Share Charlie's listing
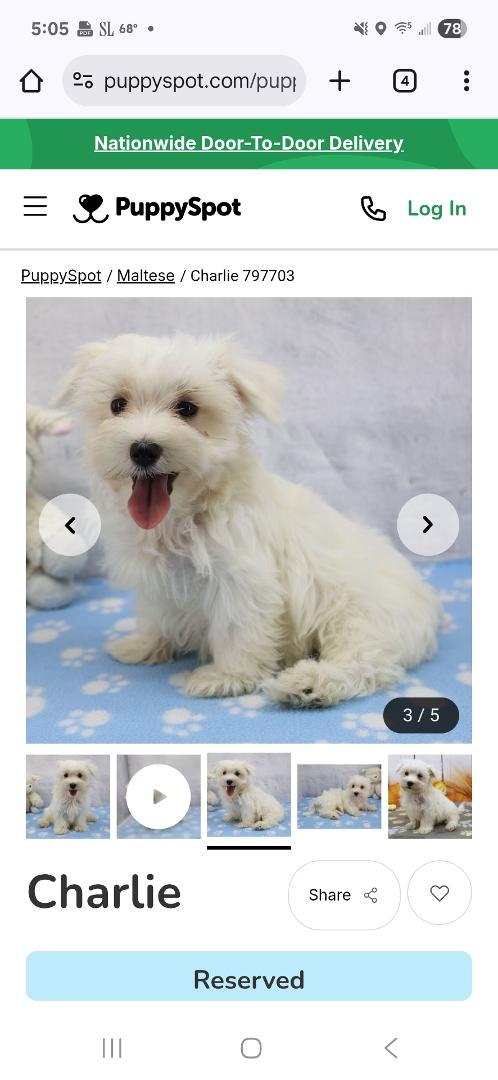This screenshot has height=1080, width=498. coord(344,895)
